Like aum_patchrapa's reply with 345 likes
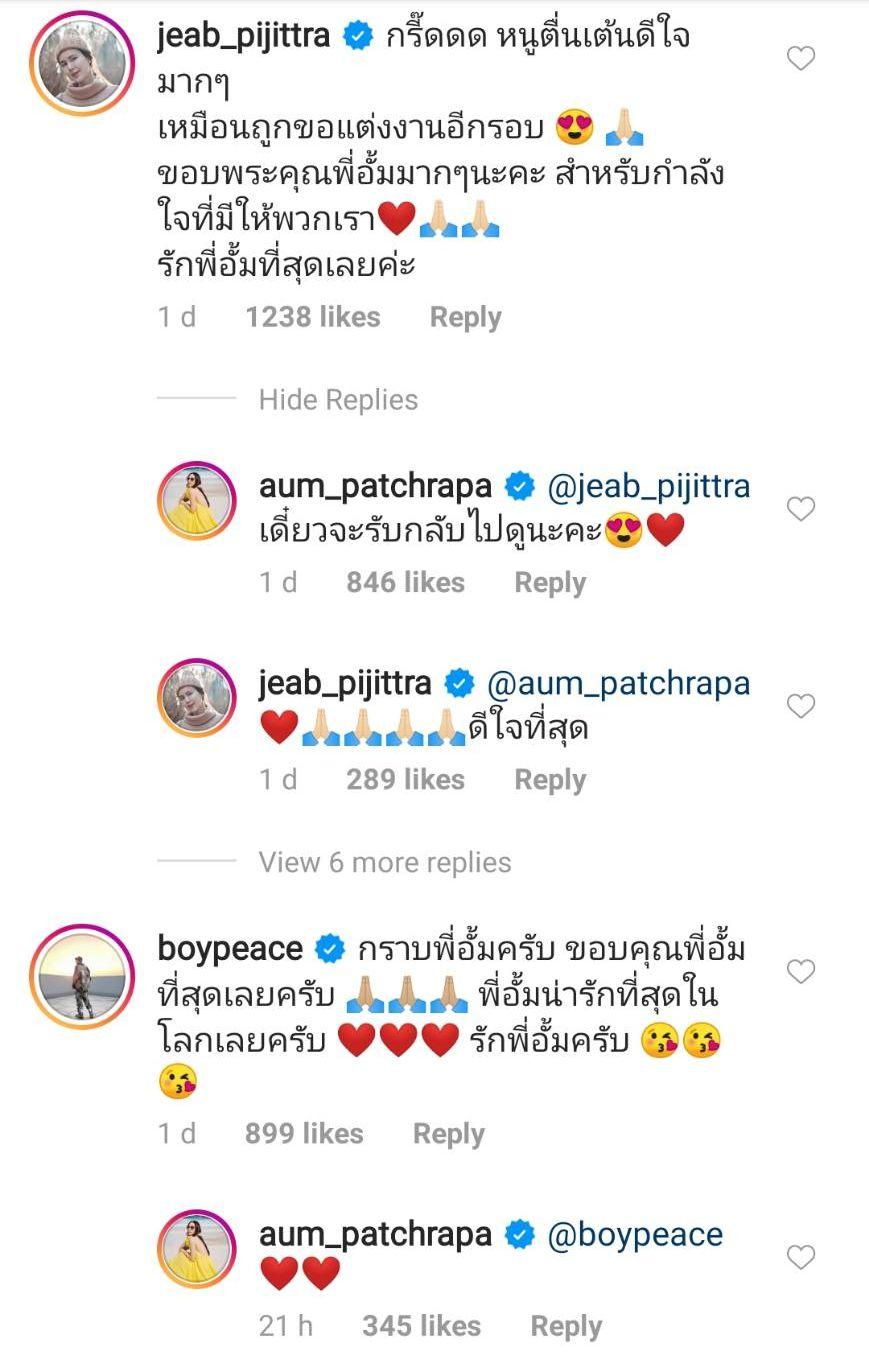The width and height of the screenshot is (869, 1354). pos(801,1257)
